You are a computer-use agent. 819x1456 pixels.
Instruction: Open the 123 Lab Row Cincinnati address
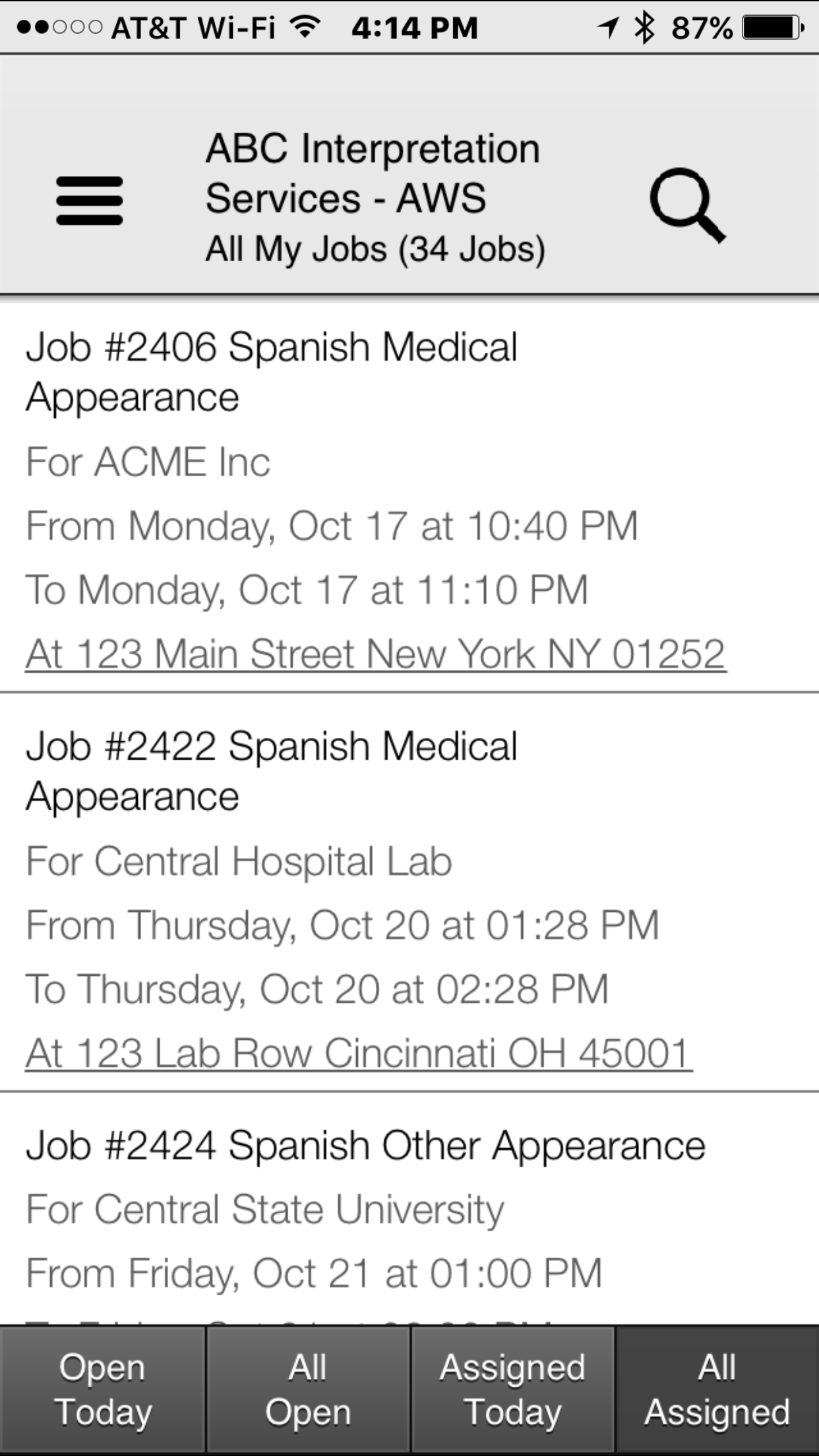point(358,1053)
